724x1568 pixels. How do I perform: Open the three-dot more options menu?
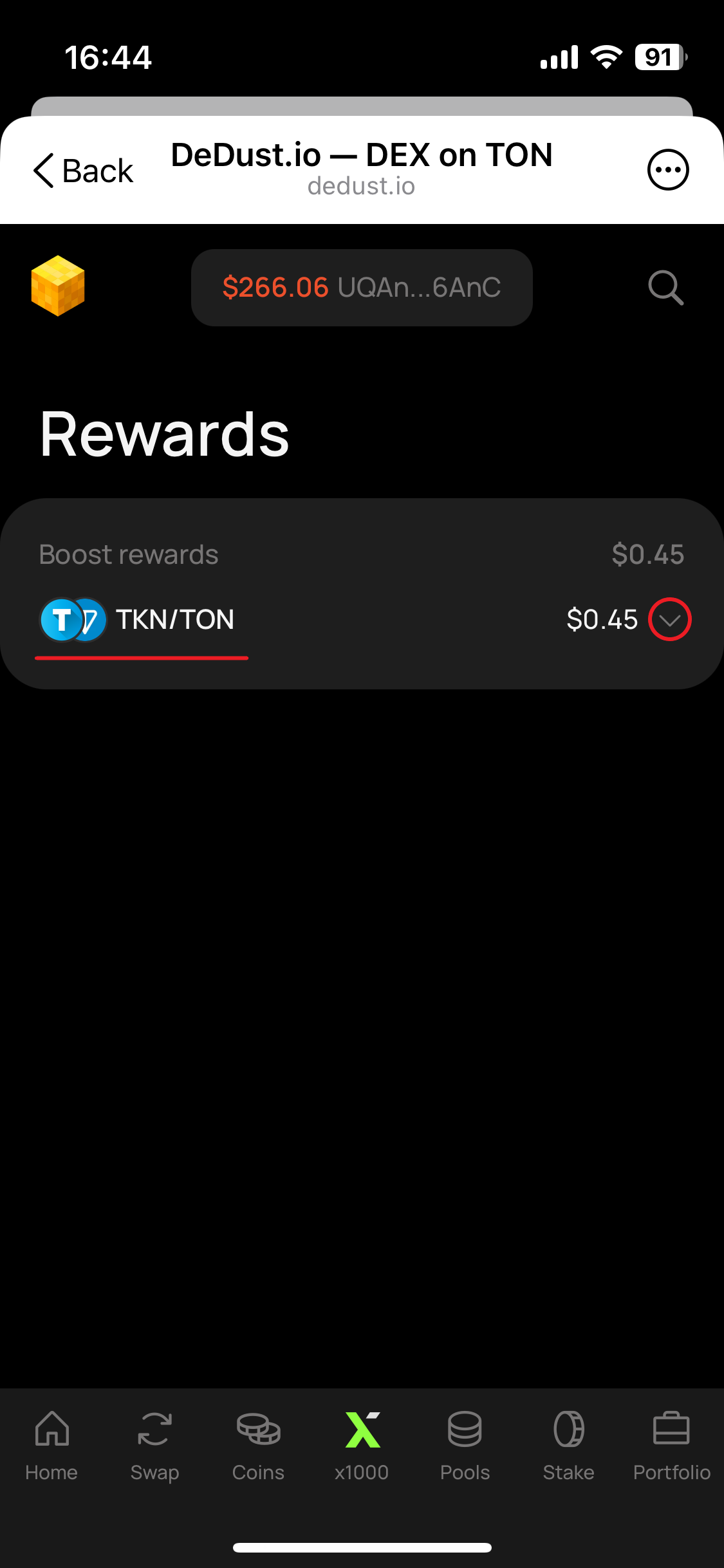667,170
